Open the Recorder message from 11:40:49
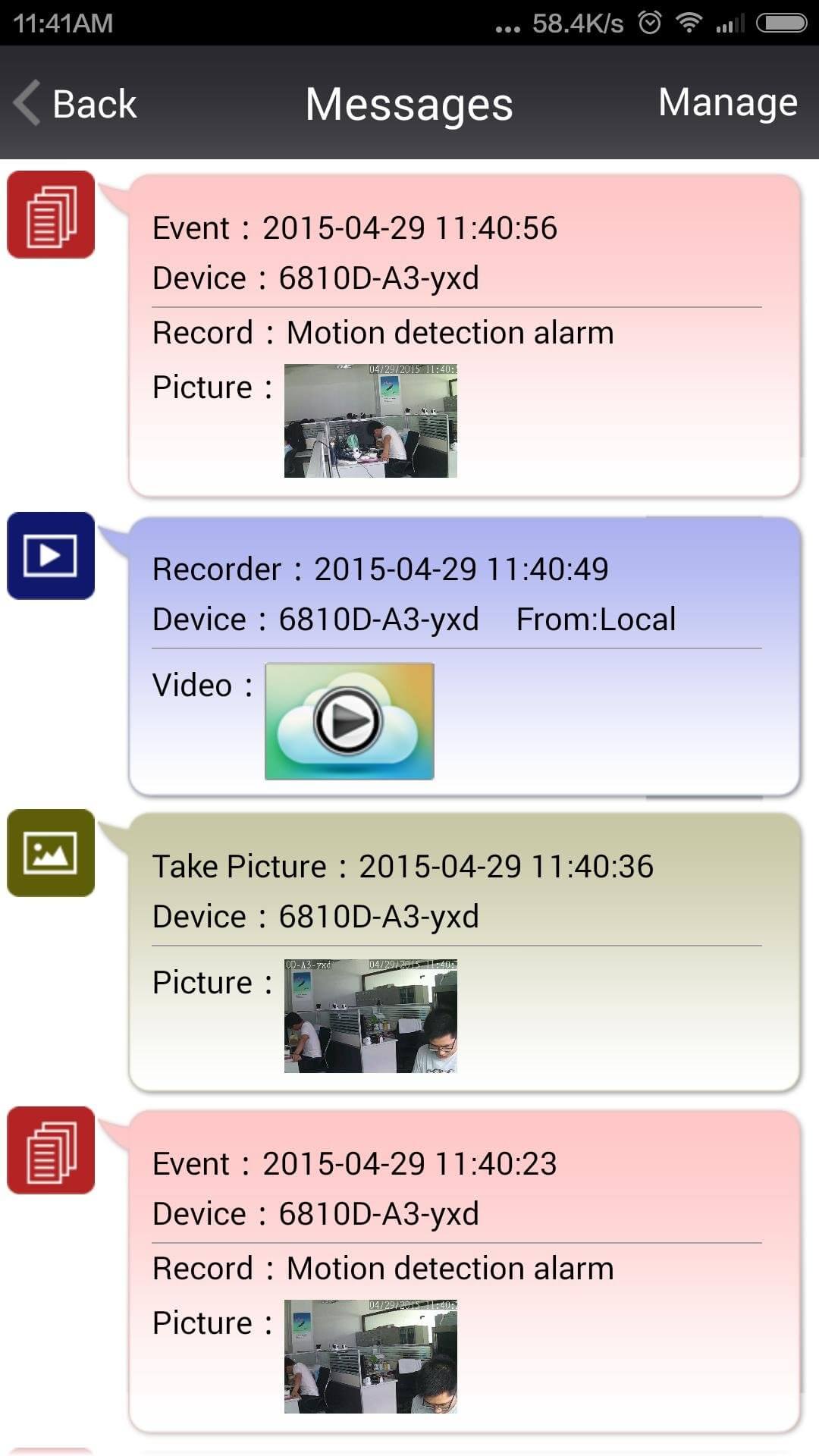819x1456 pixels. coord(464,657)
